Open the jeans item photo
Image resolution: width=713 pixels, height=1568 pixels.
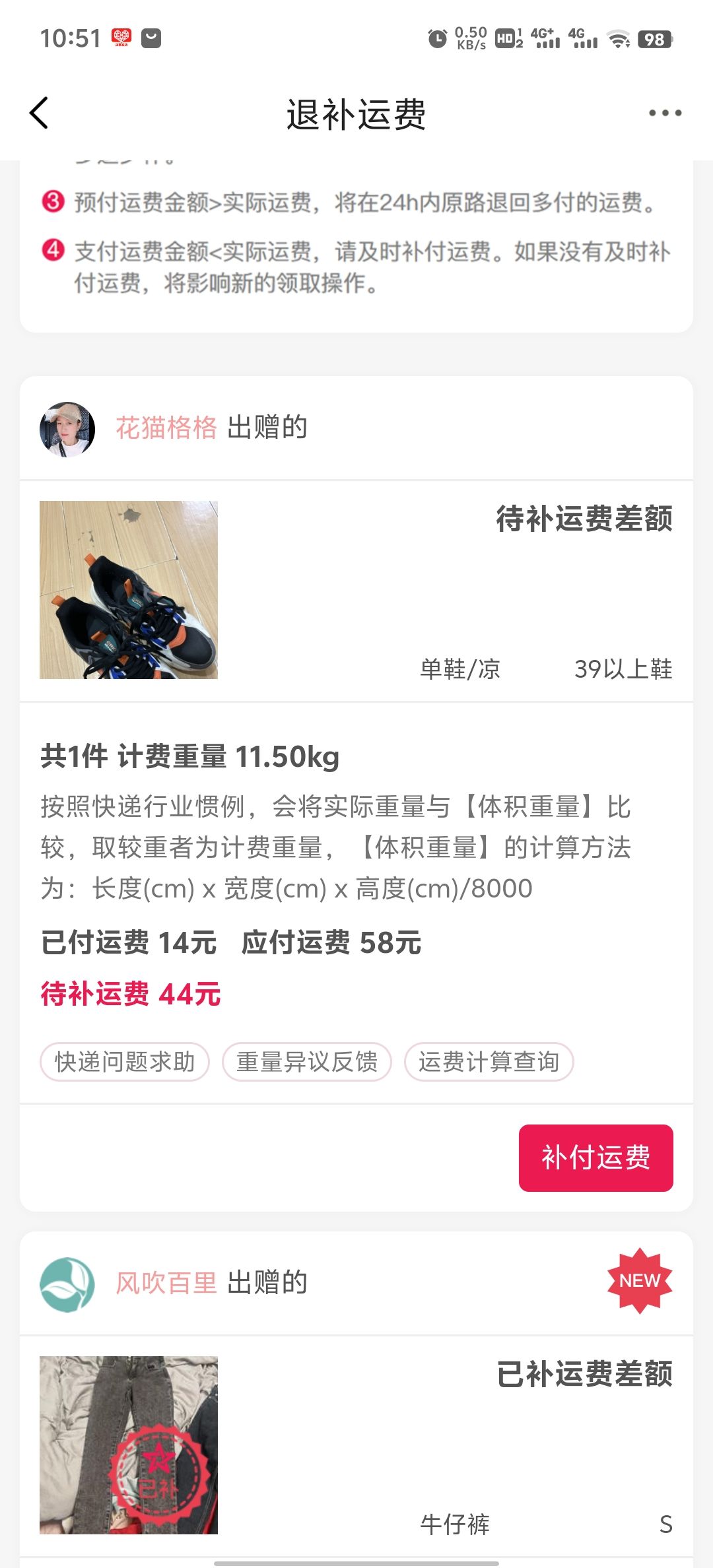coord(129,1445)
